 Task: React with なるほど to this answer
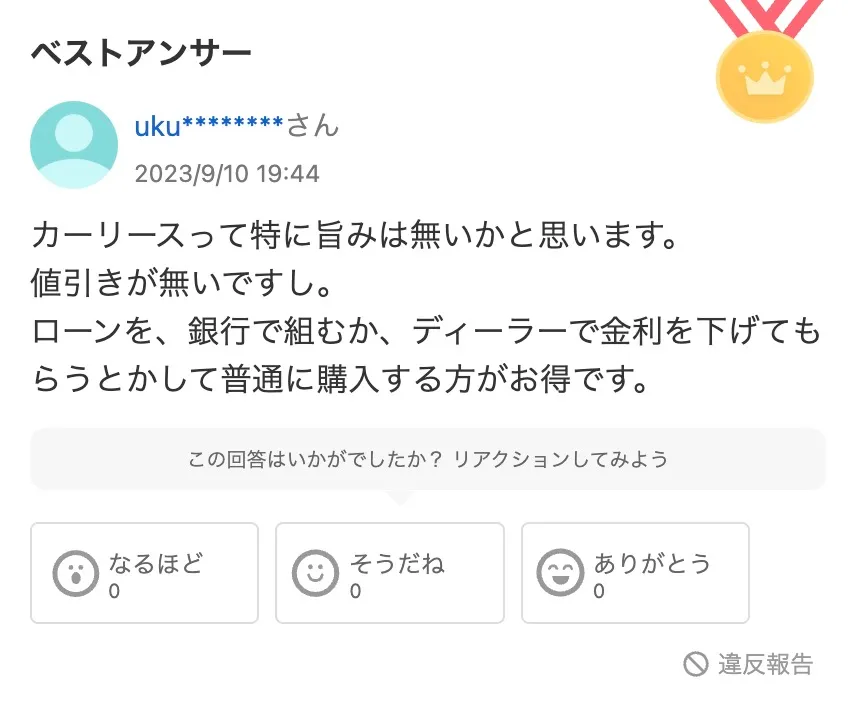(x=144, y=573)
